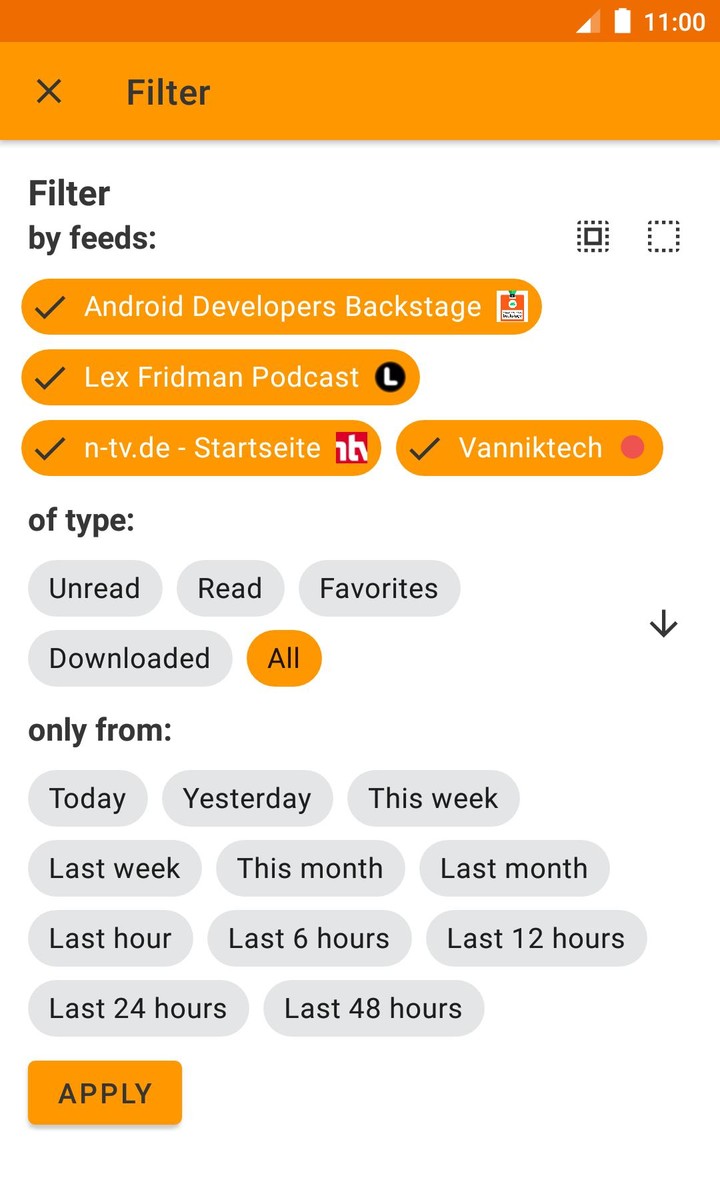
Task: Filter to Last month
Action: point(514,868)
